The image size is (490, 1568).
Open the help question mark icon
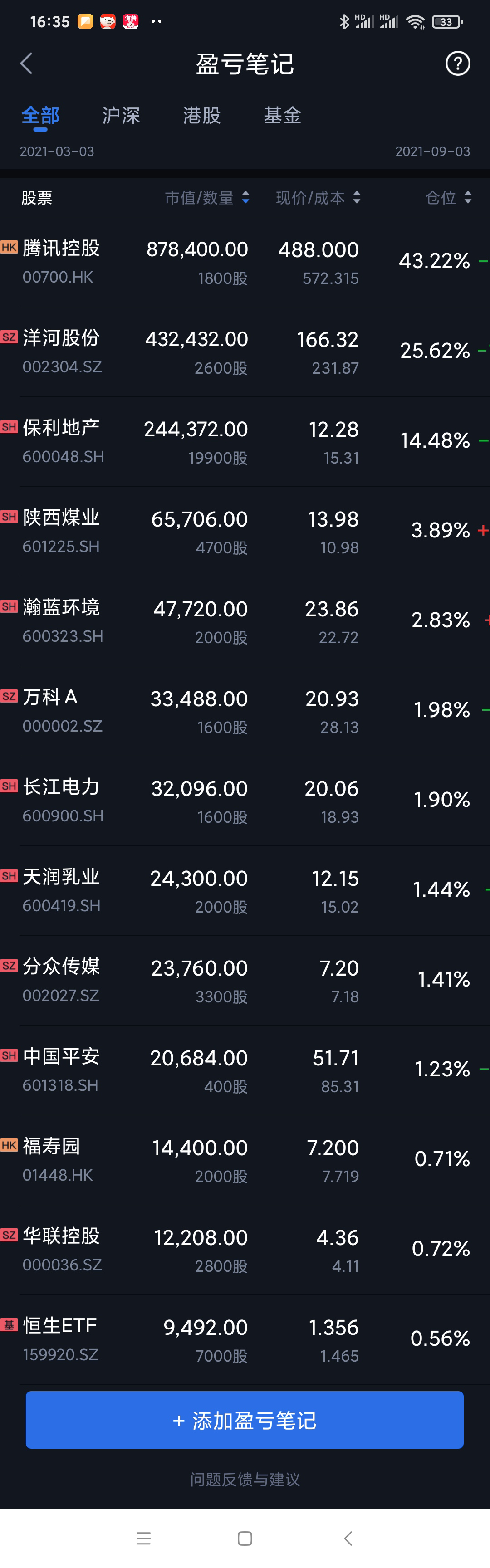(458, 64)
